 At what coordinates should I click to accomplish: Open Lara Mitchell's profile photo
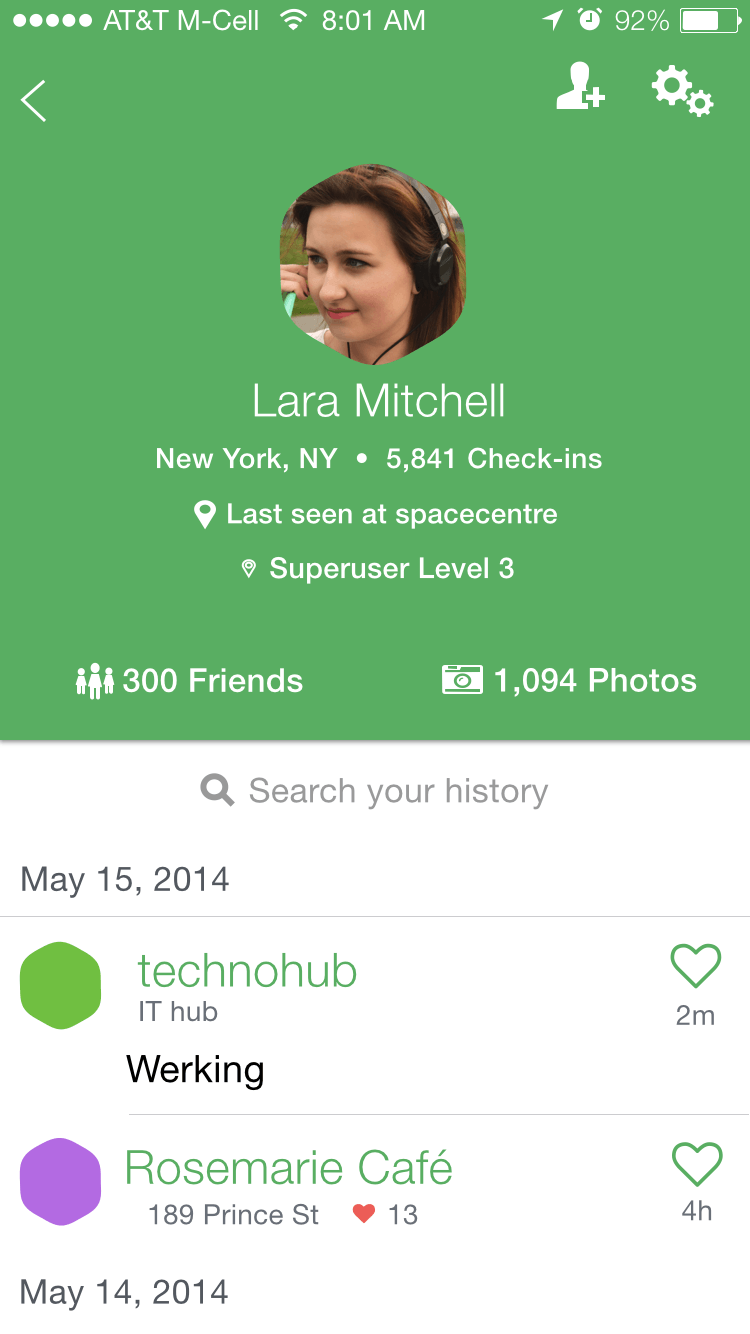[x=373, y=264]
